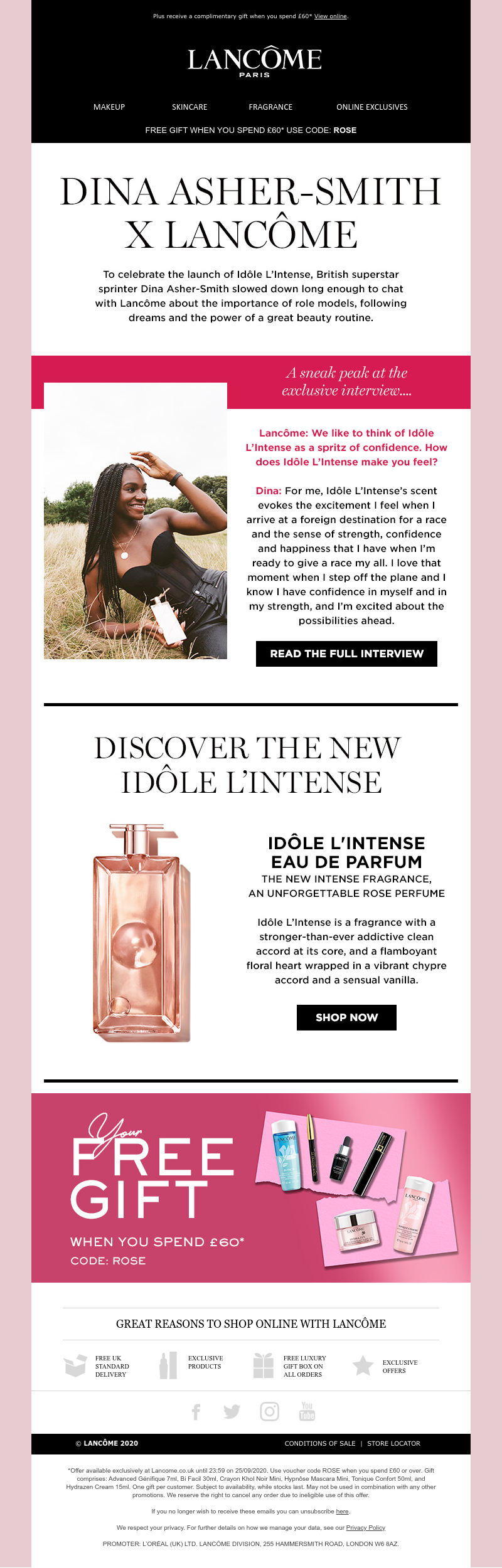
Task: Tap Shop Now for Idôle L'Intense
Action: point(346,1017)
